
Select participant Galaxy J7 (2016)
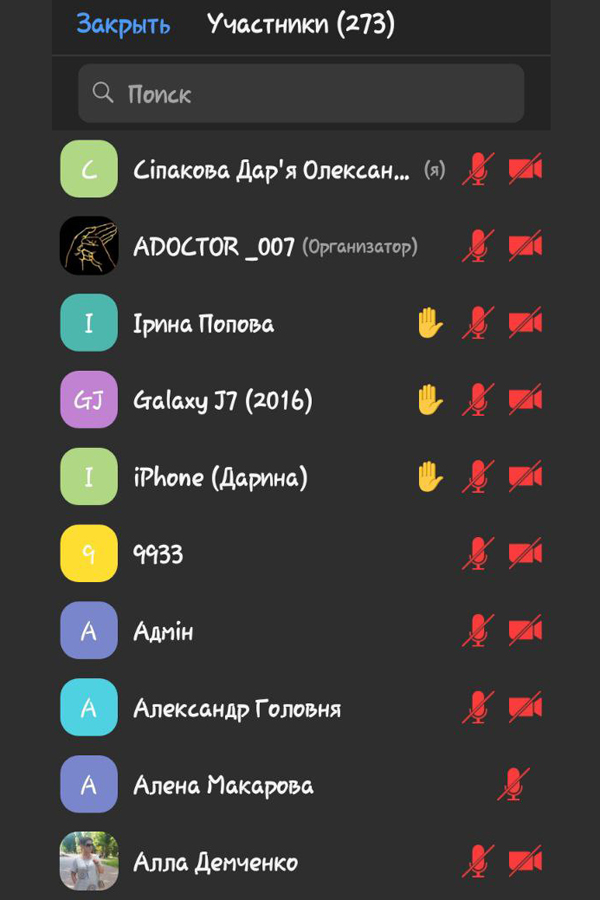[x=222, y=401]
